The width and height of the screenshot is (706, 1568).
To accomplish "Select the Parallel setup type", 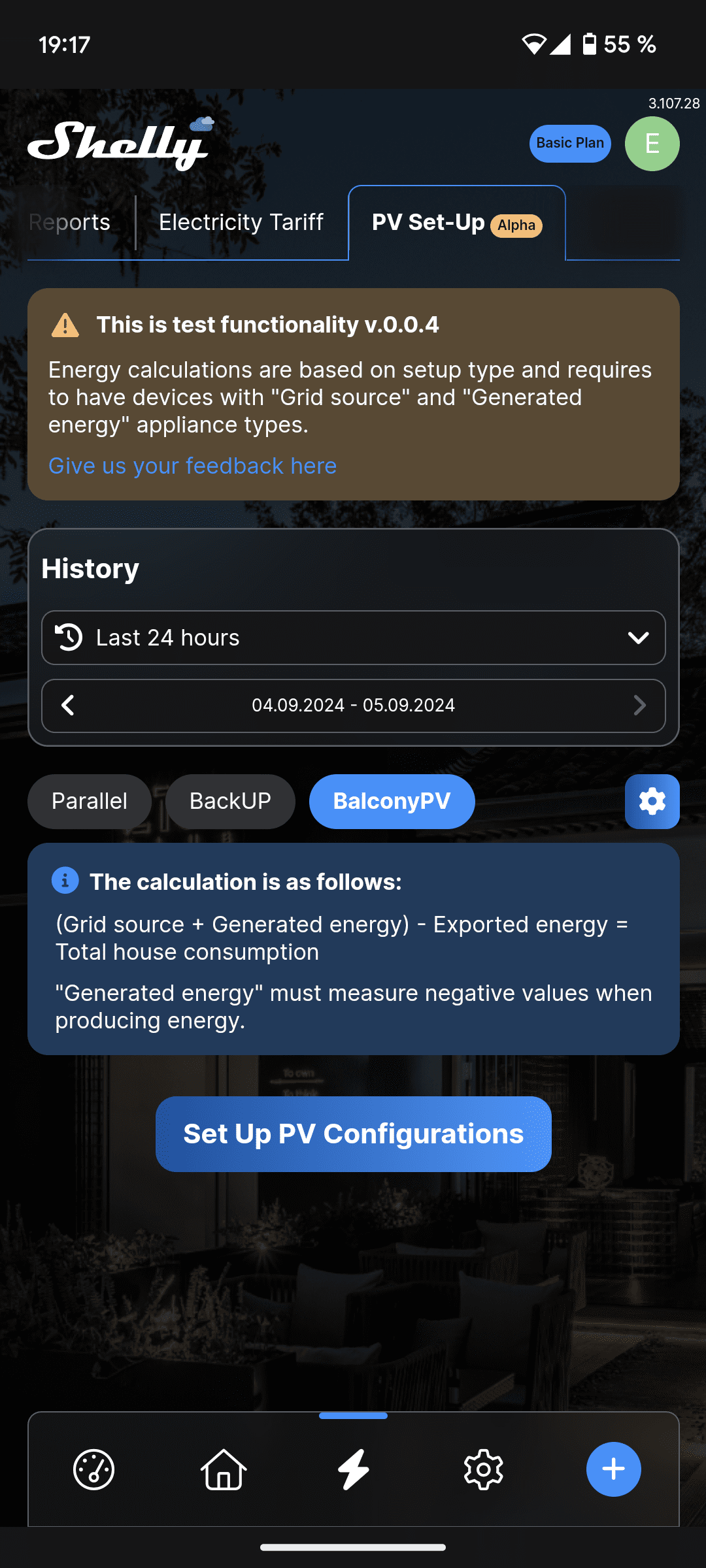I will [x=90, y=802].
